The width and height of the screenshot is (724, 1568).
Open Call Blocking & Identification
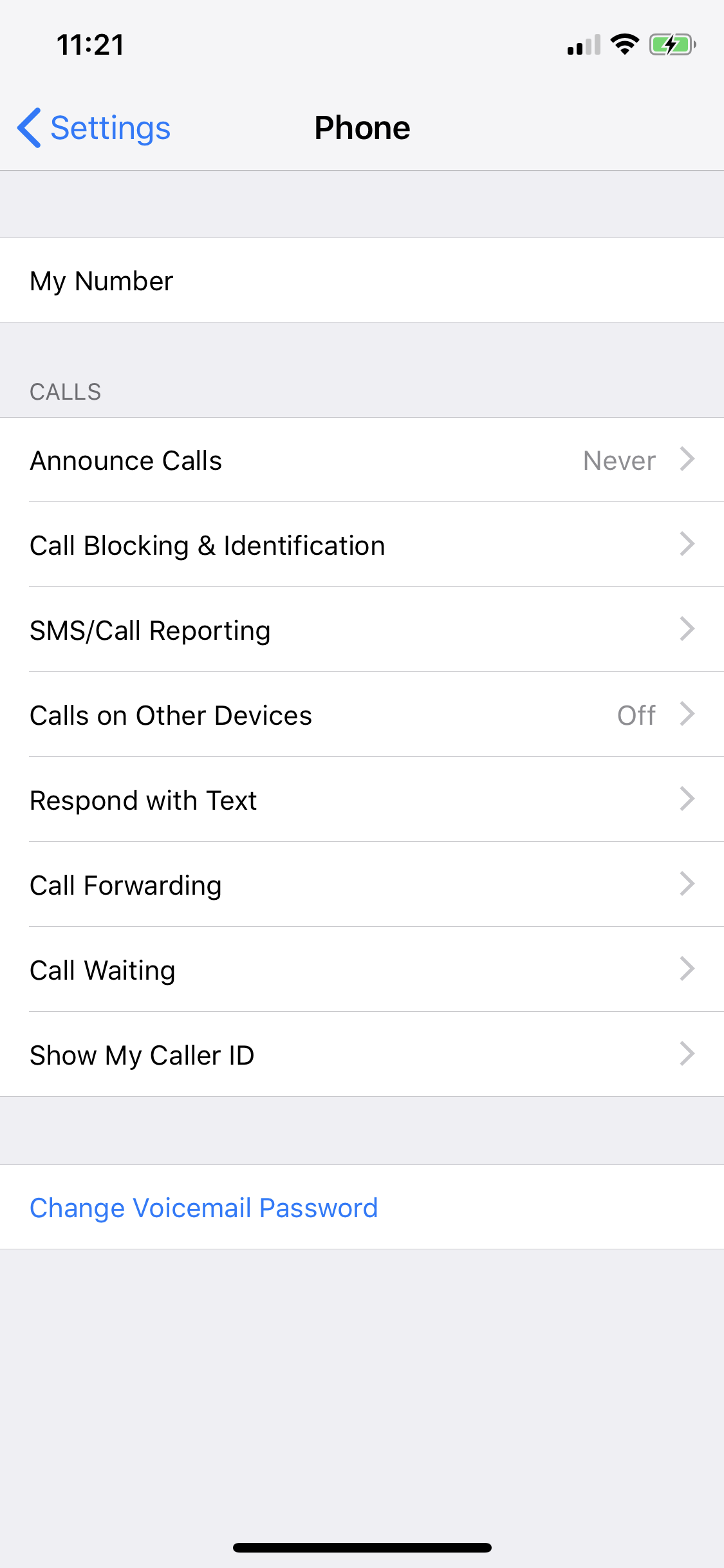point(362,545)
